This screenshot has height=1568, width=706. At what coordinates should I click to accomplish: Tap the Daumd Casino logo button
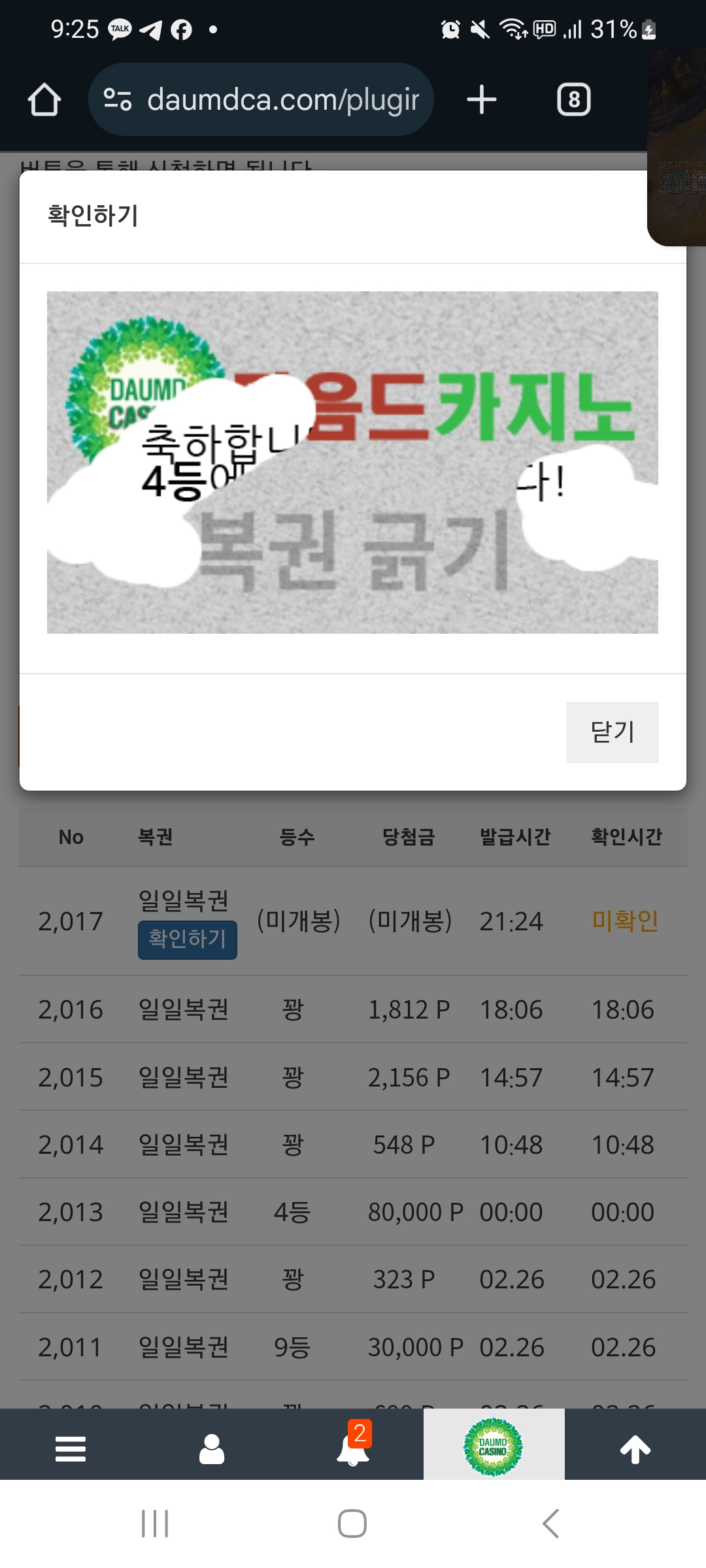(494, 1446)
